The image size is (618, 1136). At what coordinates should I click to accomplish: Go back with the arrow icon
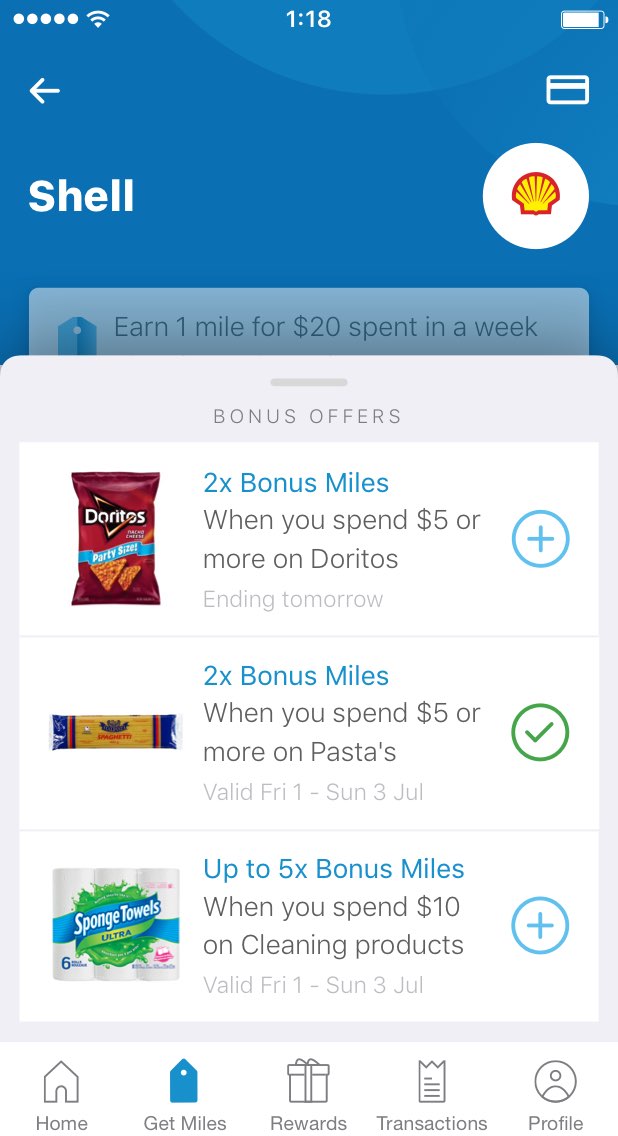click(x=44, y=91)
